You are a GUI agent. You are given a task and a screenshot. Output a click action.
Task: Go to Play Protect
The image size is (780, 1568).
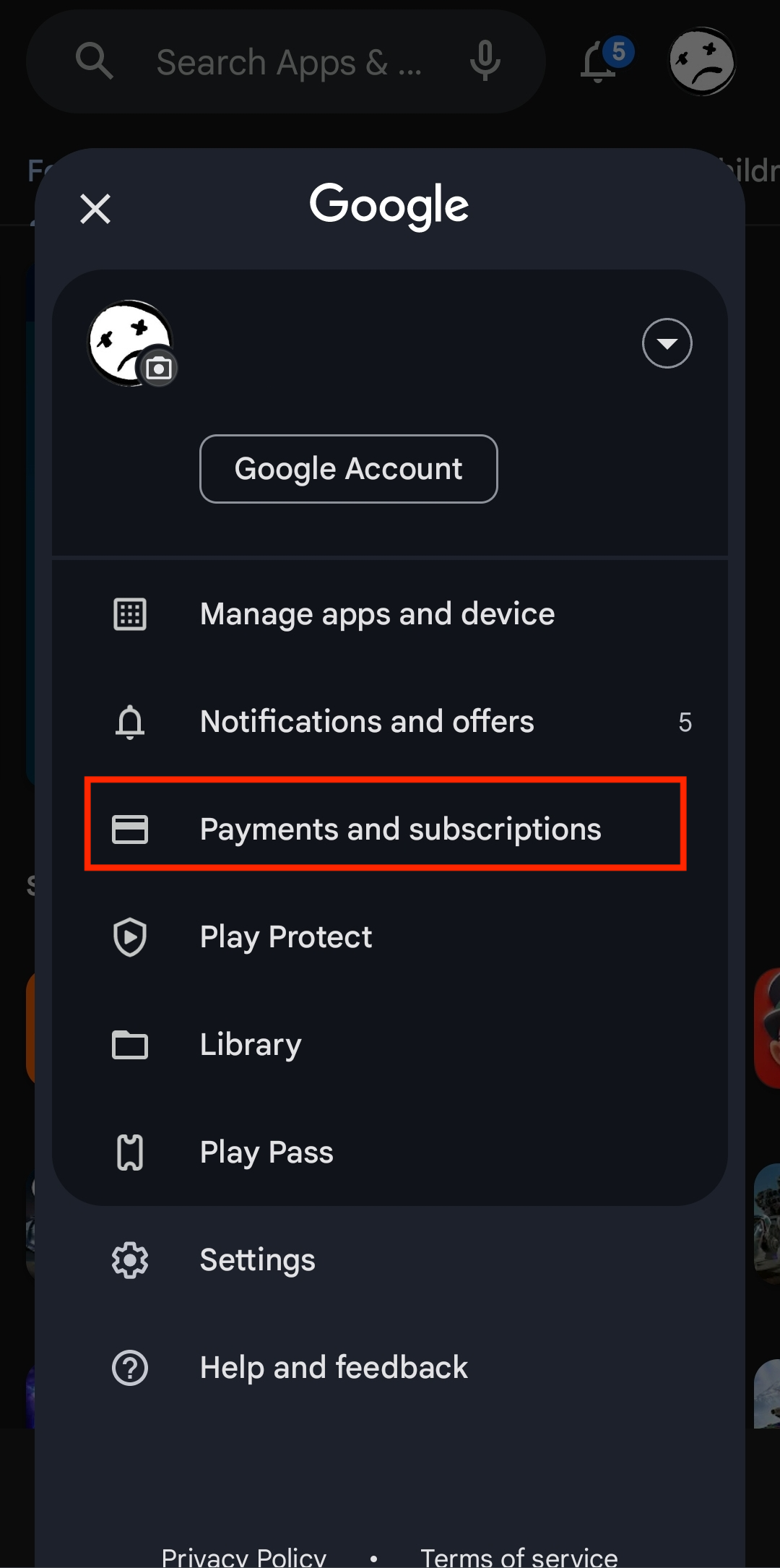pyautogui.click(x=285, y=937)
